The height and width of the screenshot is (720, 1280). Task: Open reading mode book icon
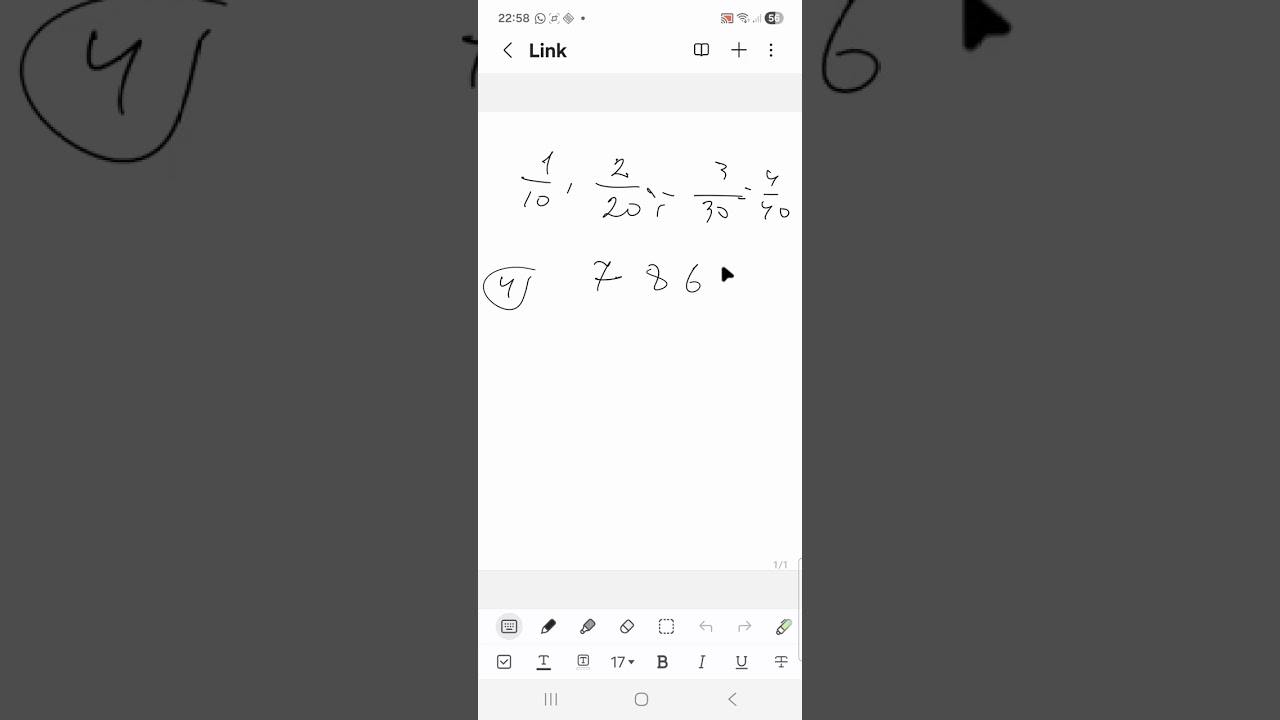coord(701,50)
